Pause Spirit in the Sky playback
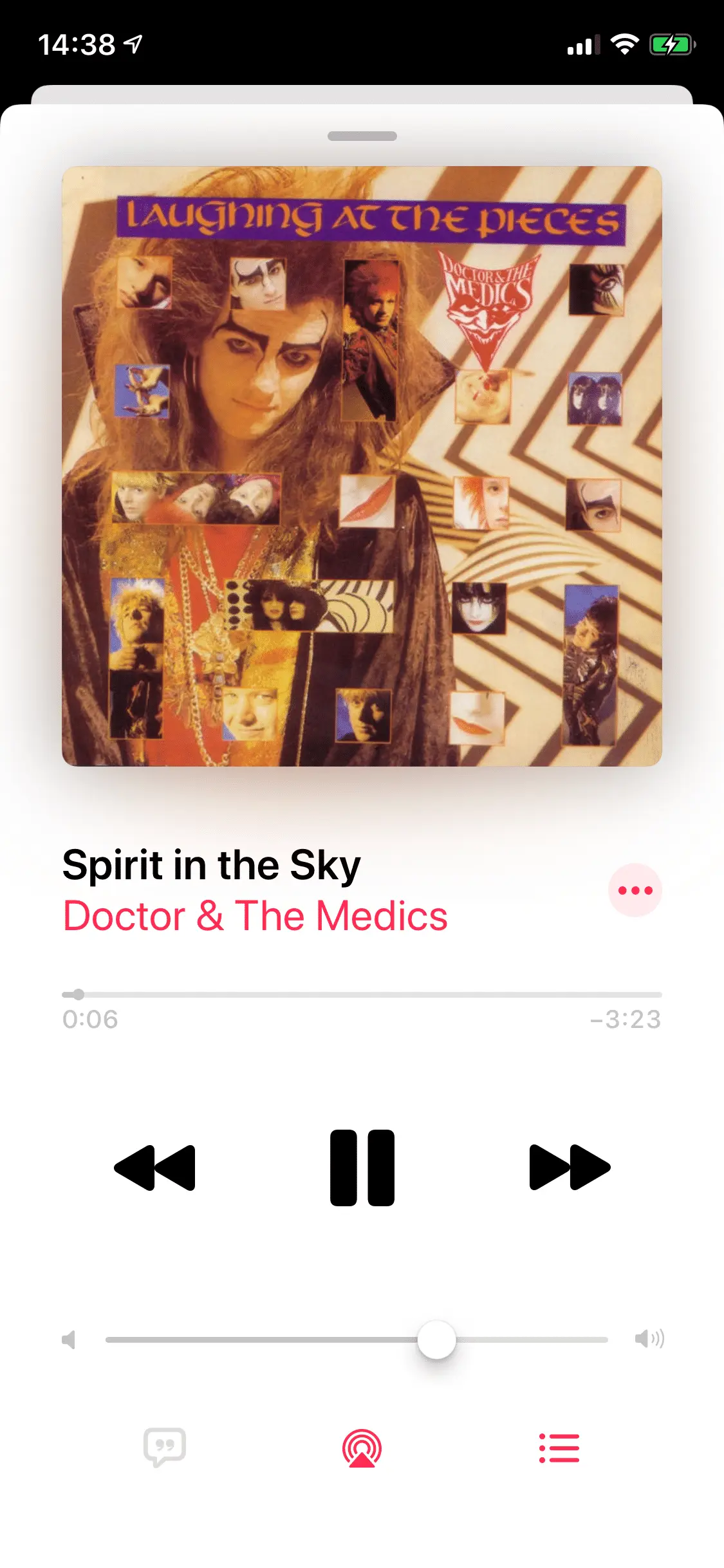This screenshot has height=1568, width=724. (362, 1167)
